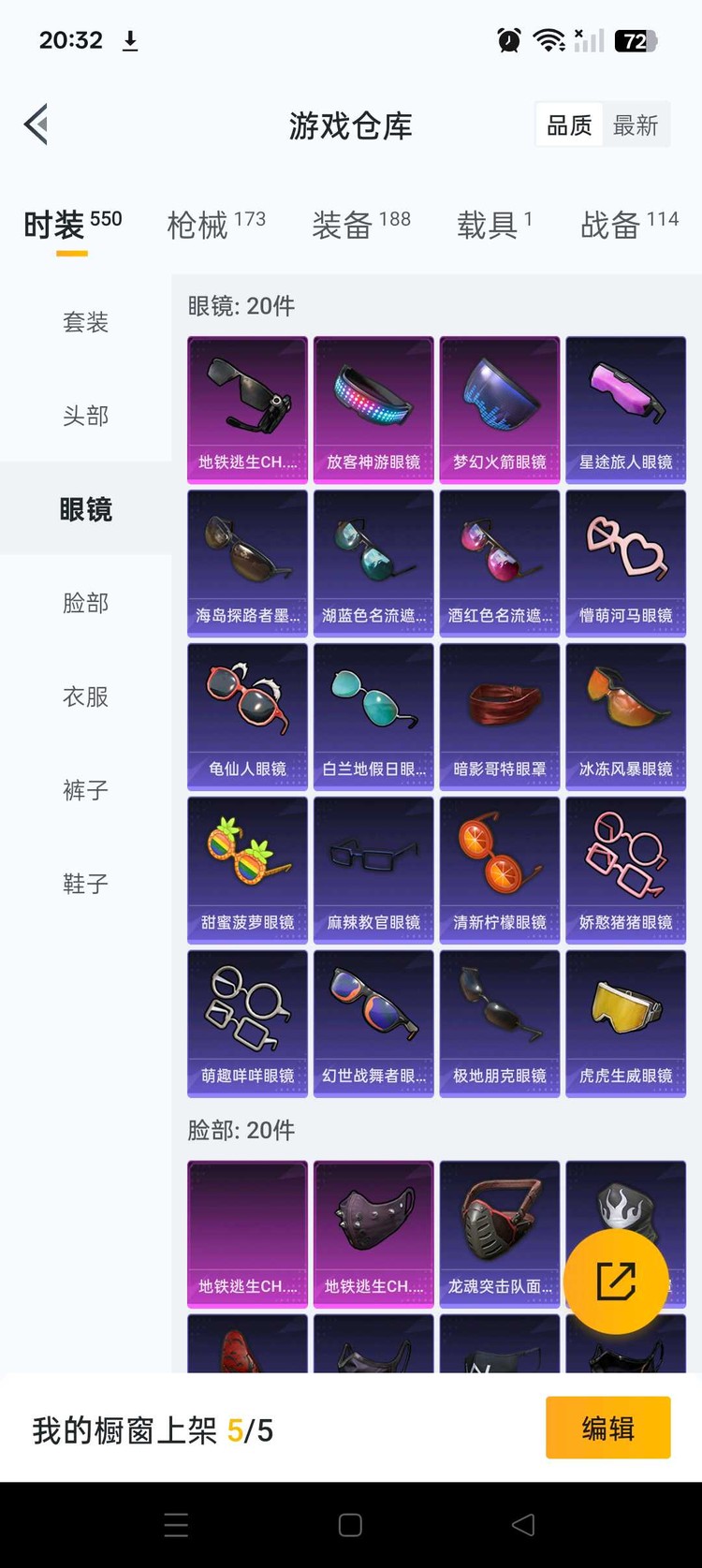Open the 梦幻火箭眼镜 item
The image size is (702, 1568).
pos(500,409)
